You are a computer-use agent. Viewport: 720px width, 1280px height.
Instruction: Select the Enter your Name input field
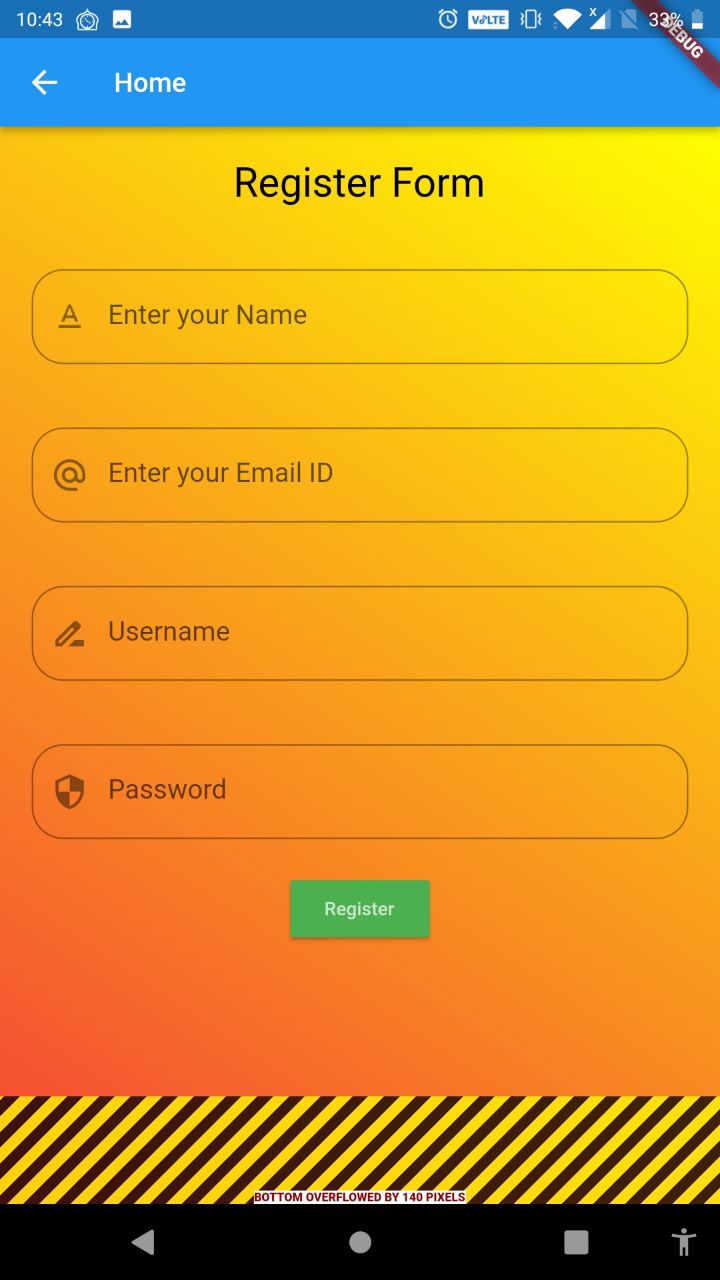360,315
